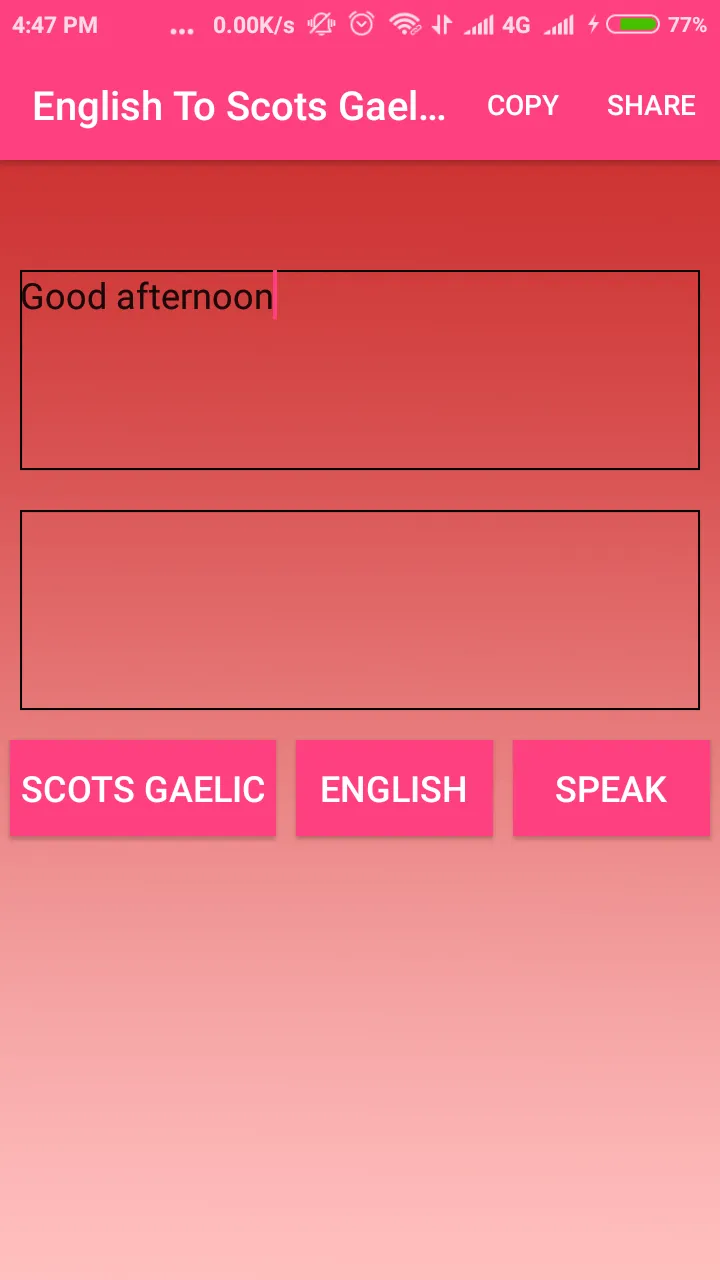Tap the three-dot notification indicator in status bar
The image size is (720, 1280).
(x=182, y=28)
